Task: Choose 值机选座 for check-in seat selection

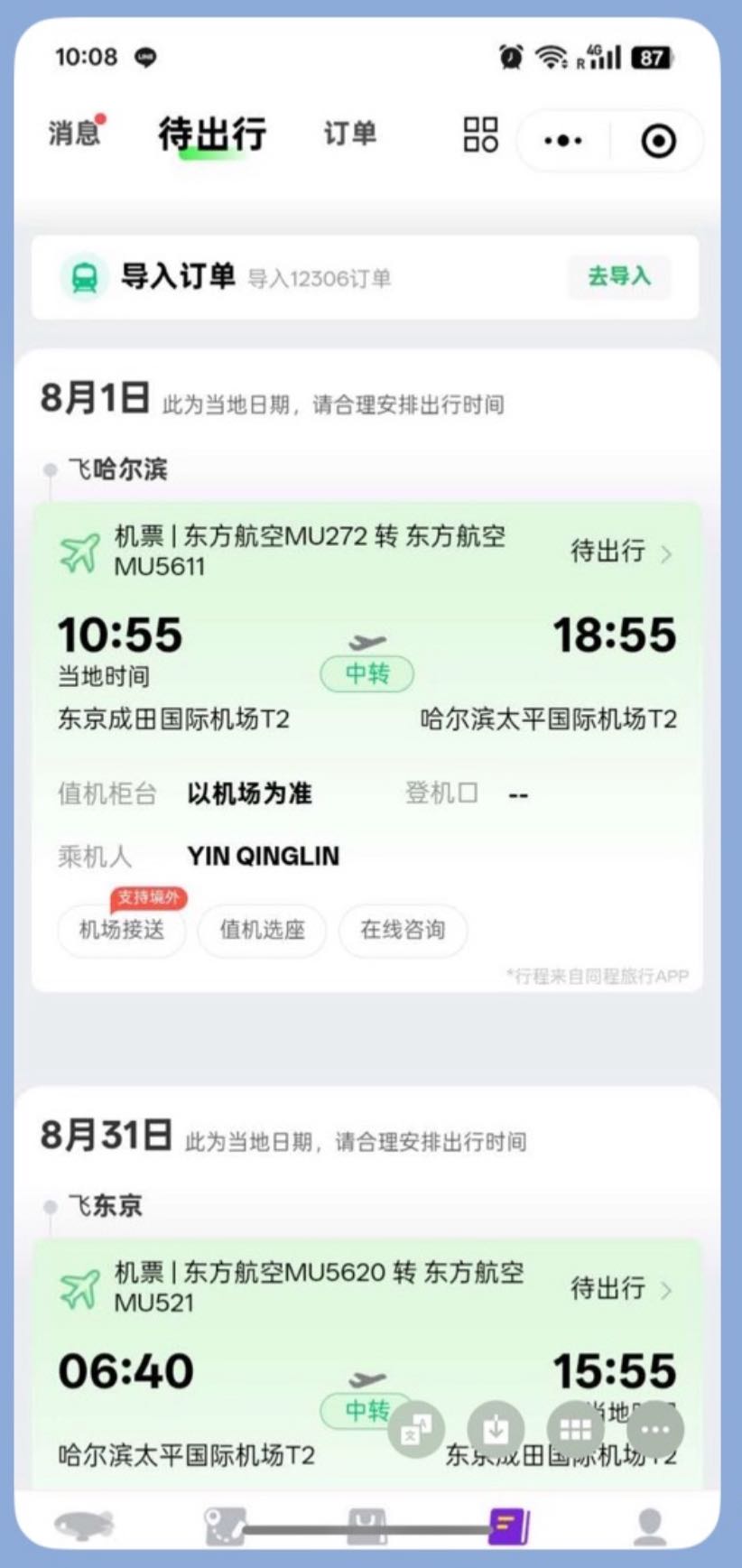Action: pos(262,930)
